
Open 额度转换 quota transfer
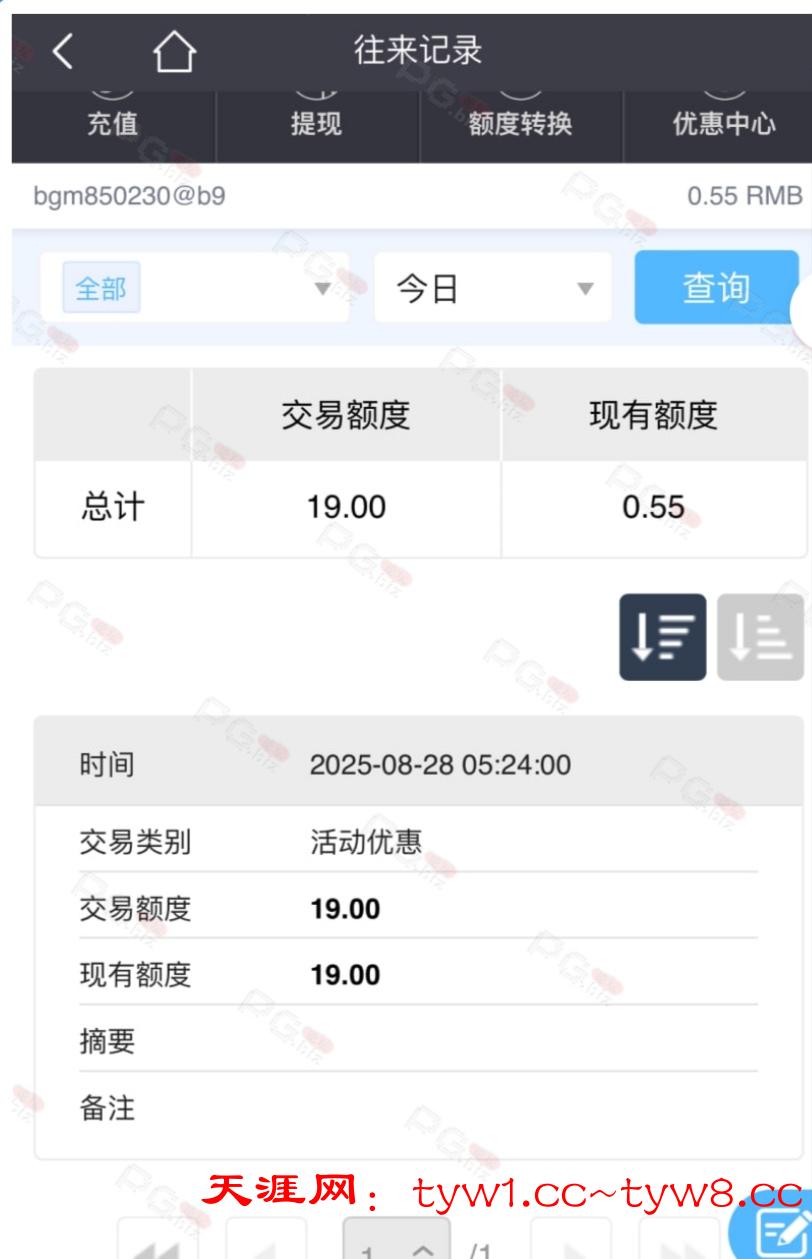pos(520,124)
